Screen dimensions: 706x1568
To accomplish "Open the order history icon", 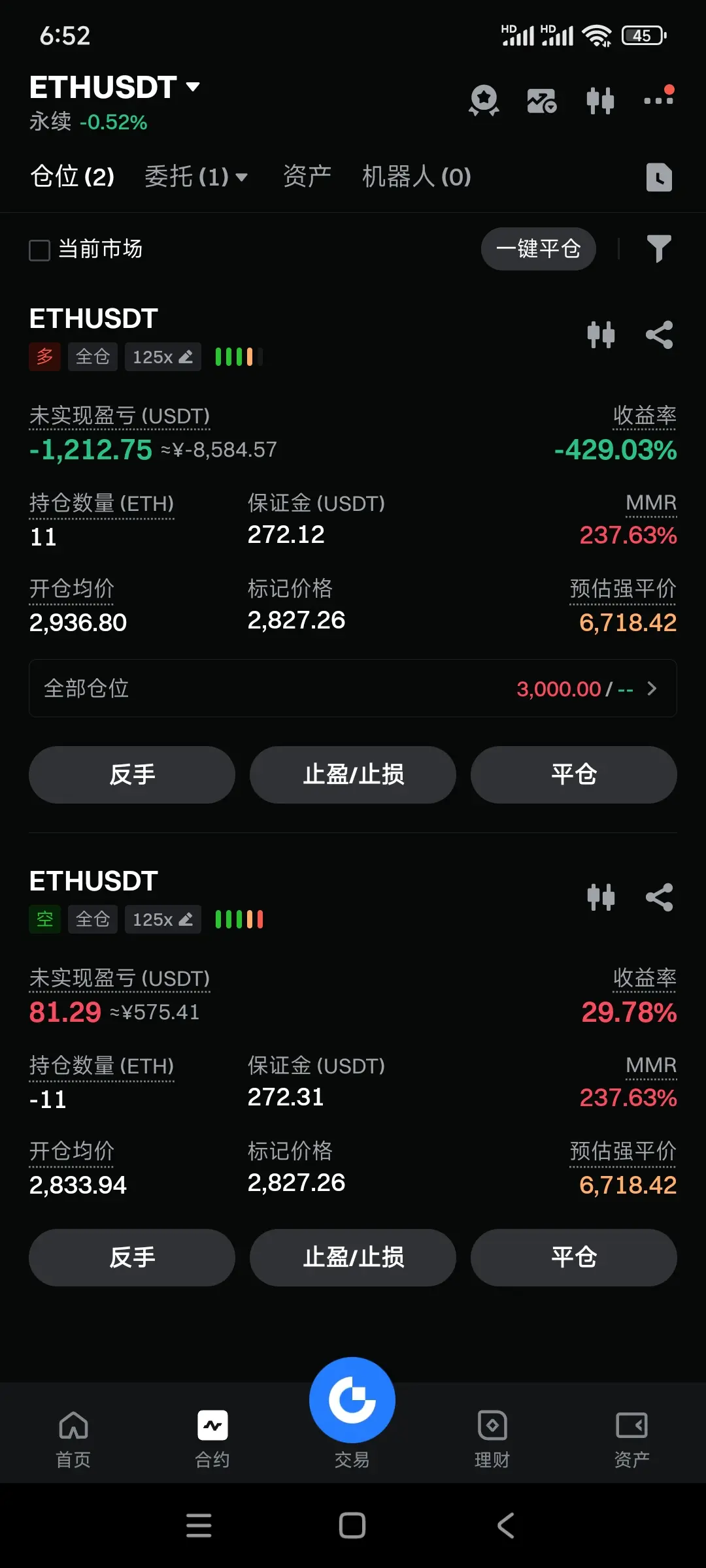I will coord(659,177).
